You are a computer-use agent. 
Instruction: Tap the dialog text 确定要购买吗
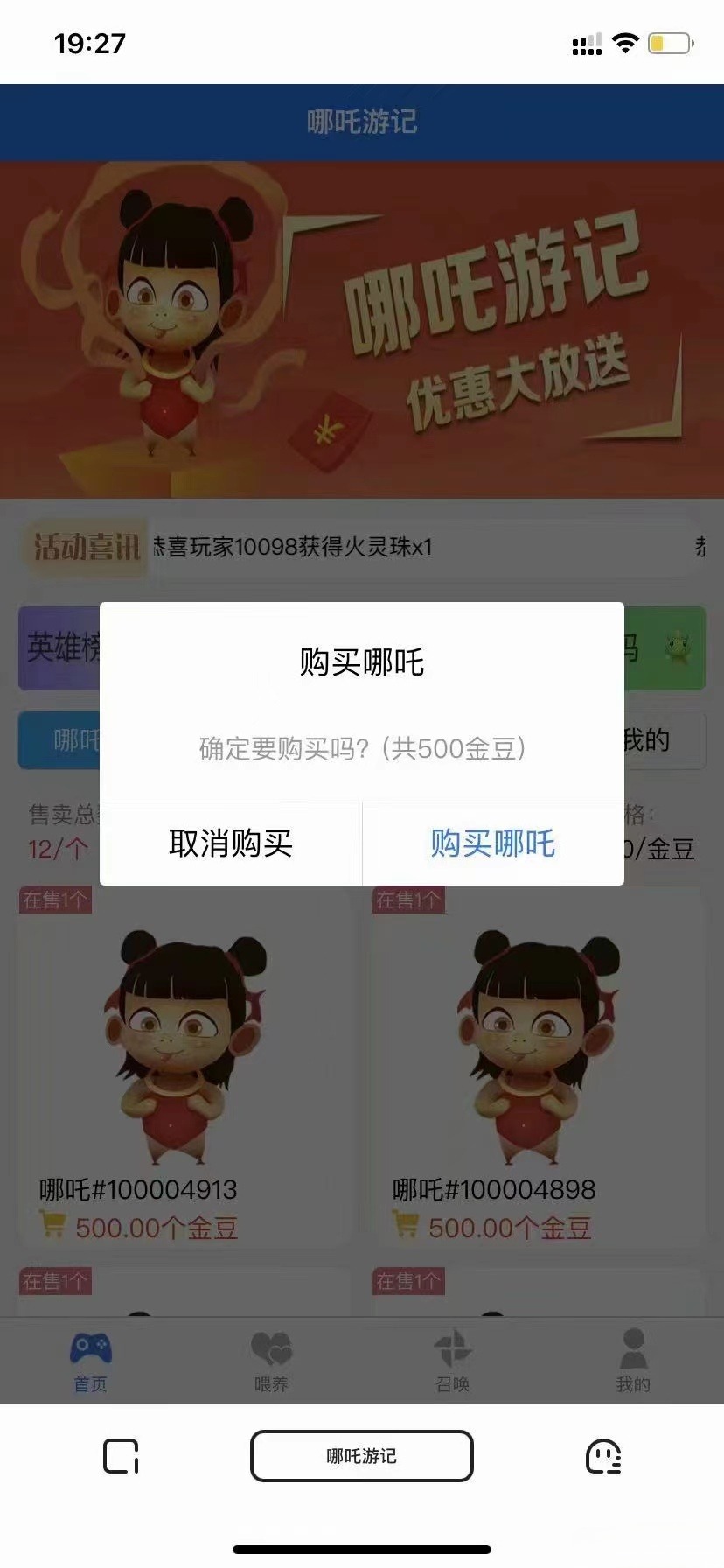[362, 749]
